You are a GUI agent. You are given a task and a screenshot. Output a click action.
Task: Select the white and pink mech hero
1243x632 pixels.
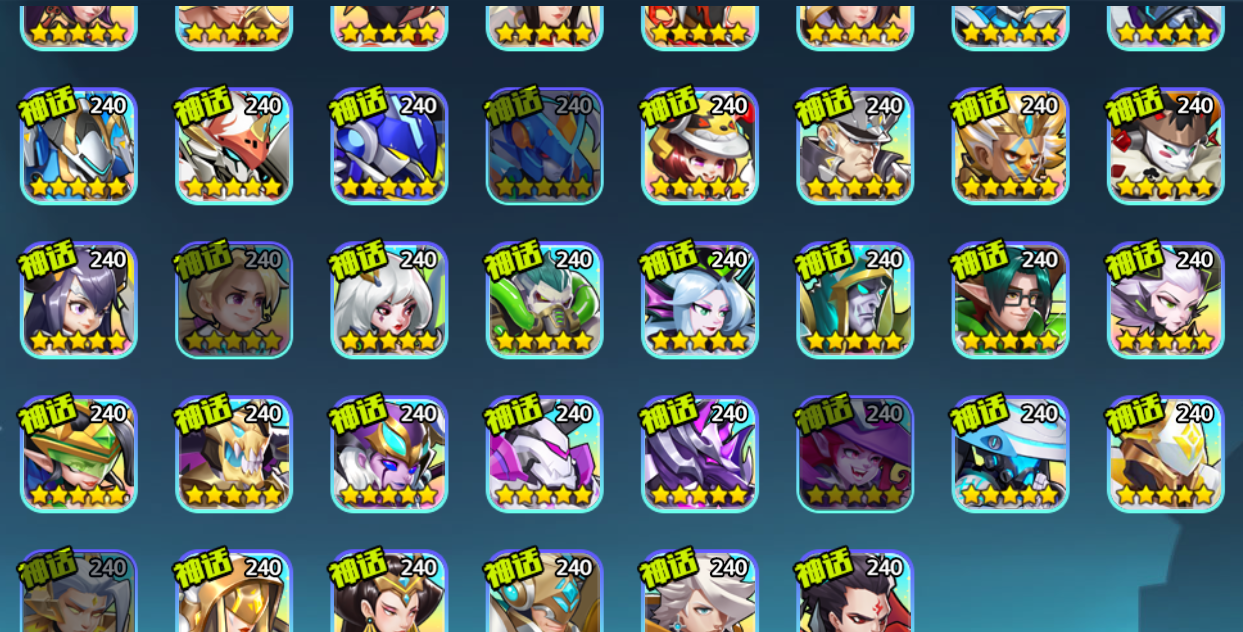(x=544, y=454)
